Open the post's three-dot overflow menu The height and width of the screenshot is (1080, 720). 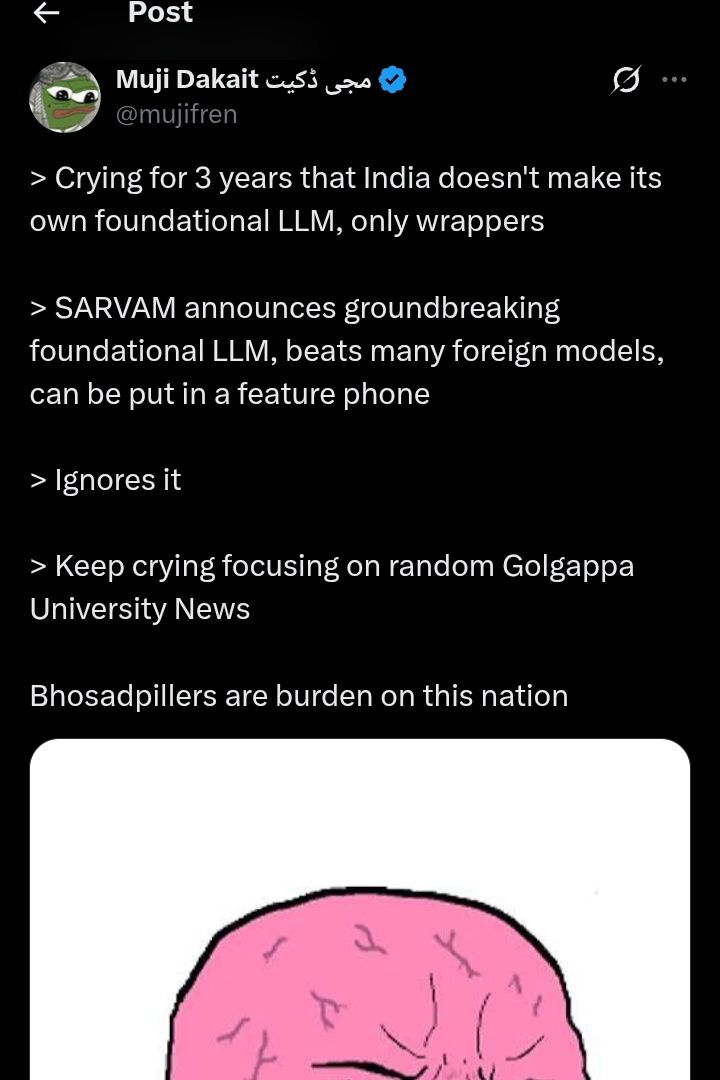click(675, 81)
